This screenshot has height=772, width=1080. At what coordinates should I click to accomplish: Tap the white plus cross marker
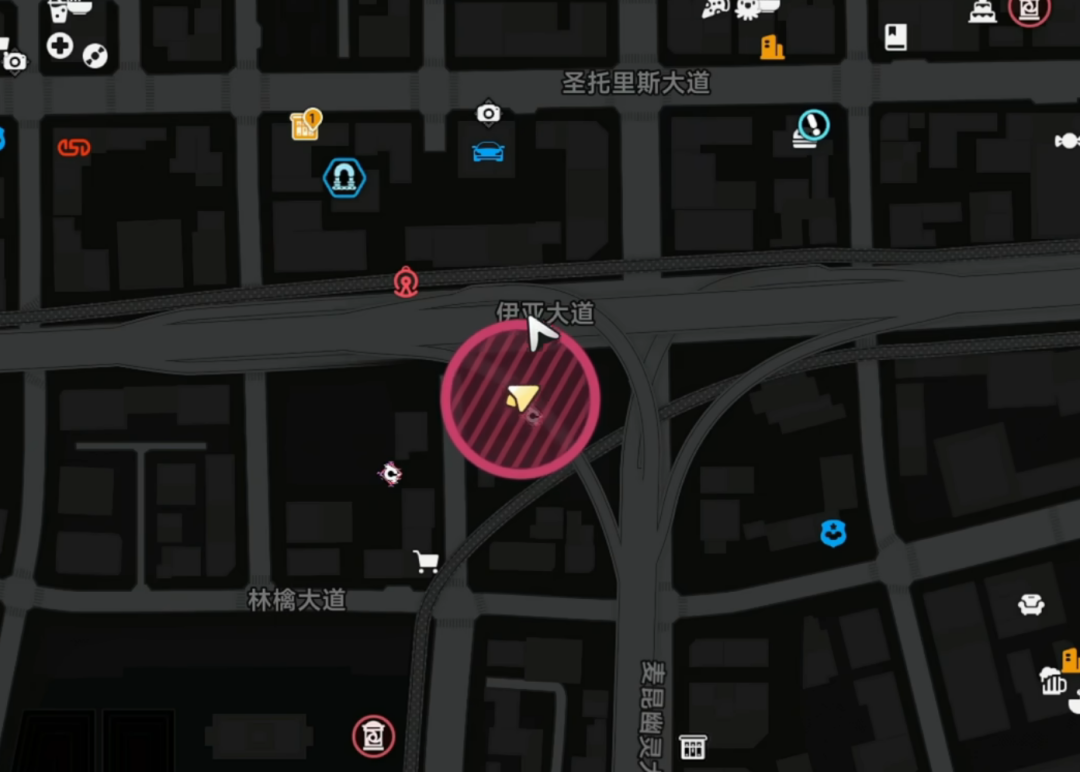(x=60, y=45)
